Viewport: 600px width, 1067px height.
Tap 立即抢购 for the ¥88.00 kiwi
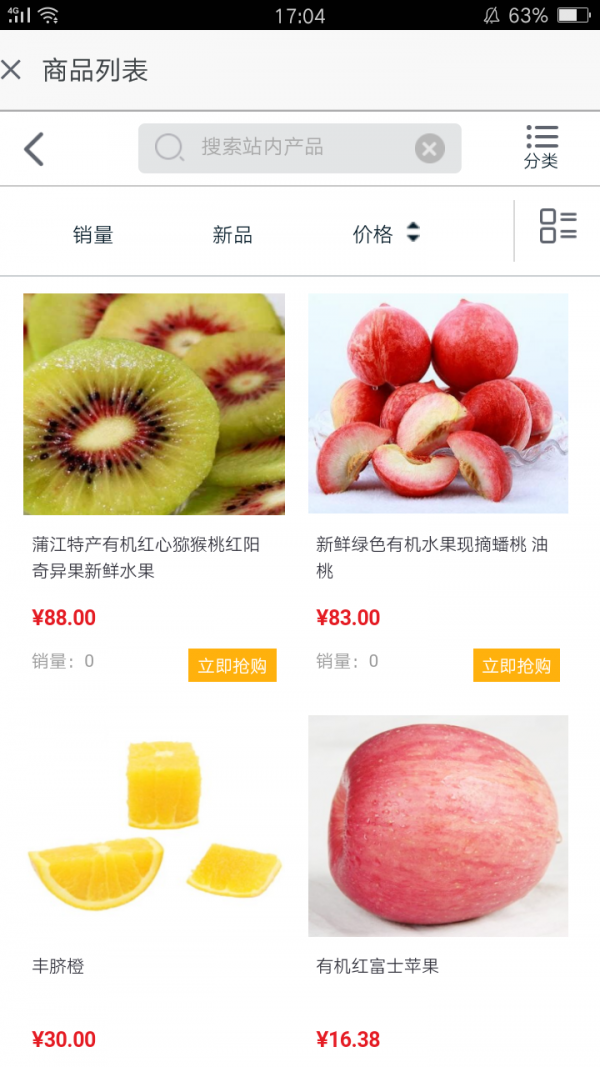[232, 665]
